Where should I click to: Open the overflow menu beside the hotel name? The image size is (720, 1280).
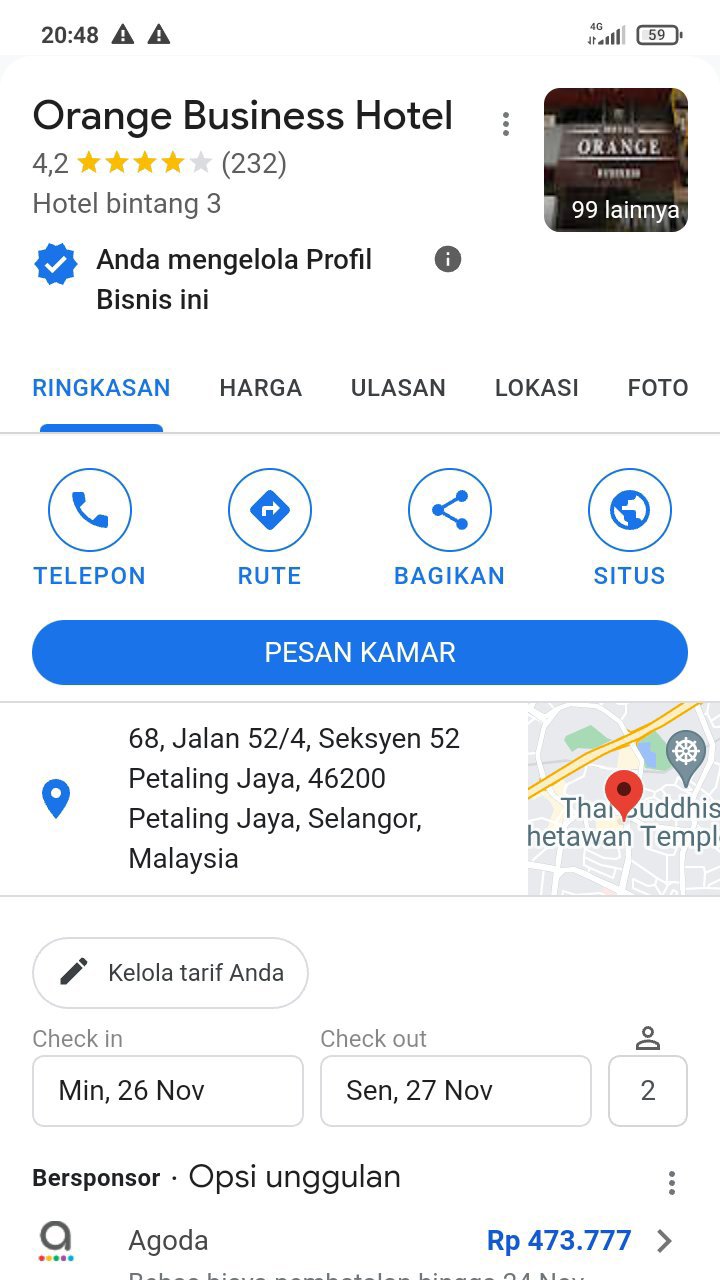point(506,124)
